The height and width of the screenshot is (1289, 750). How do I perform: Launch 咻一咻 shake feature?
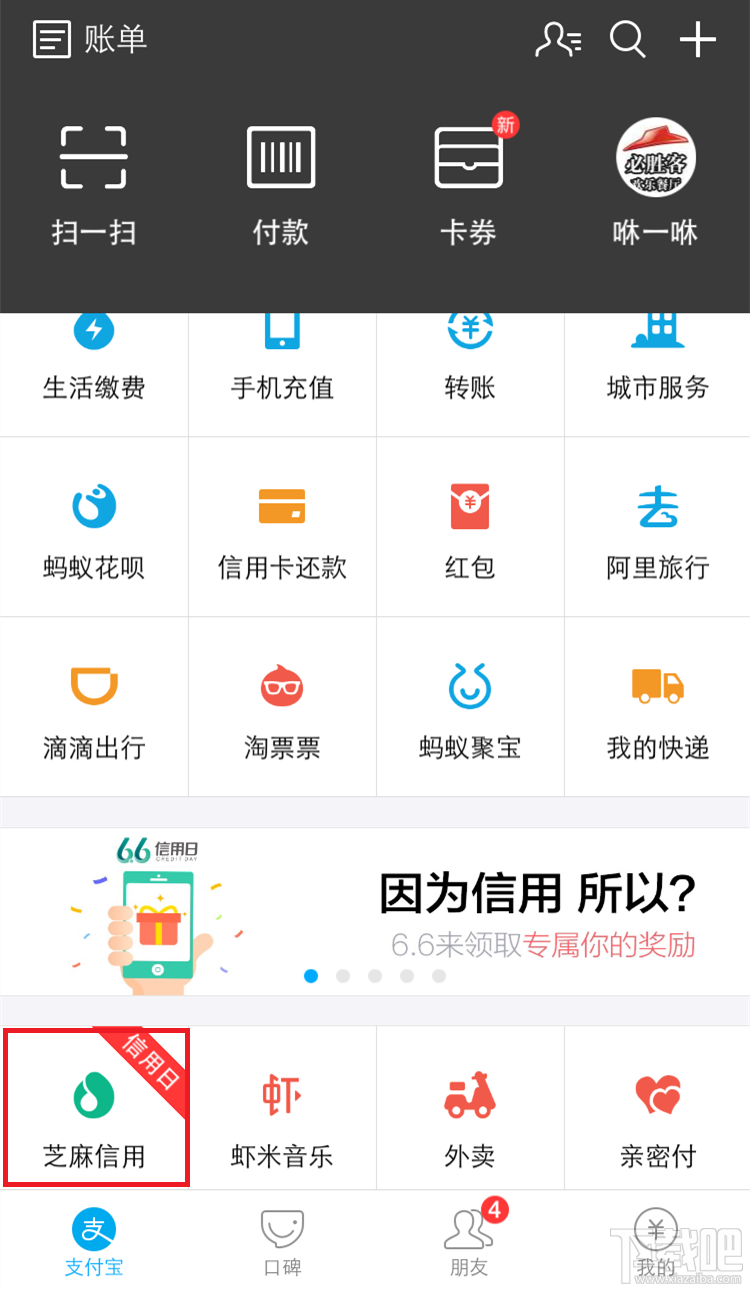[656, 183]
